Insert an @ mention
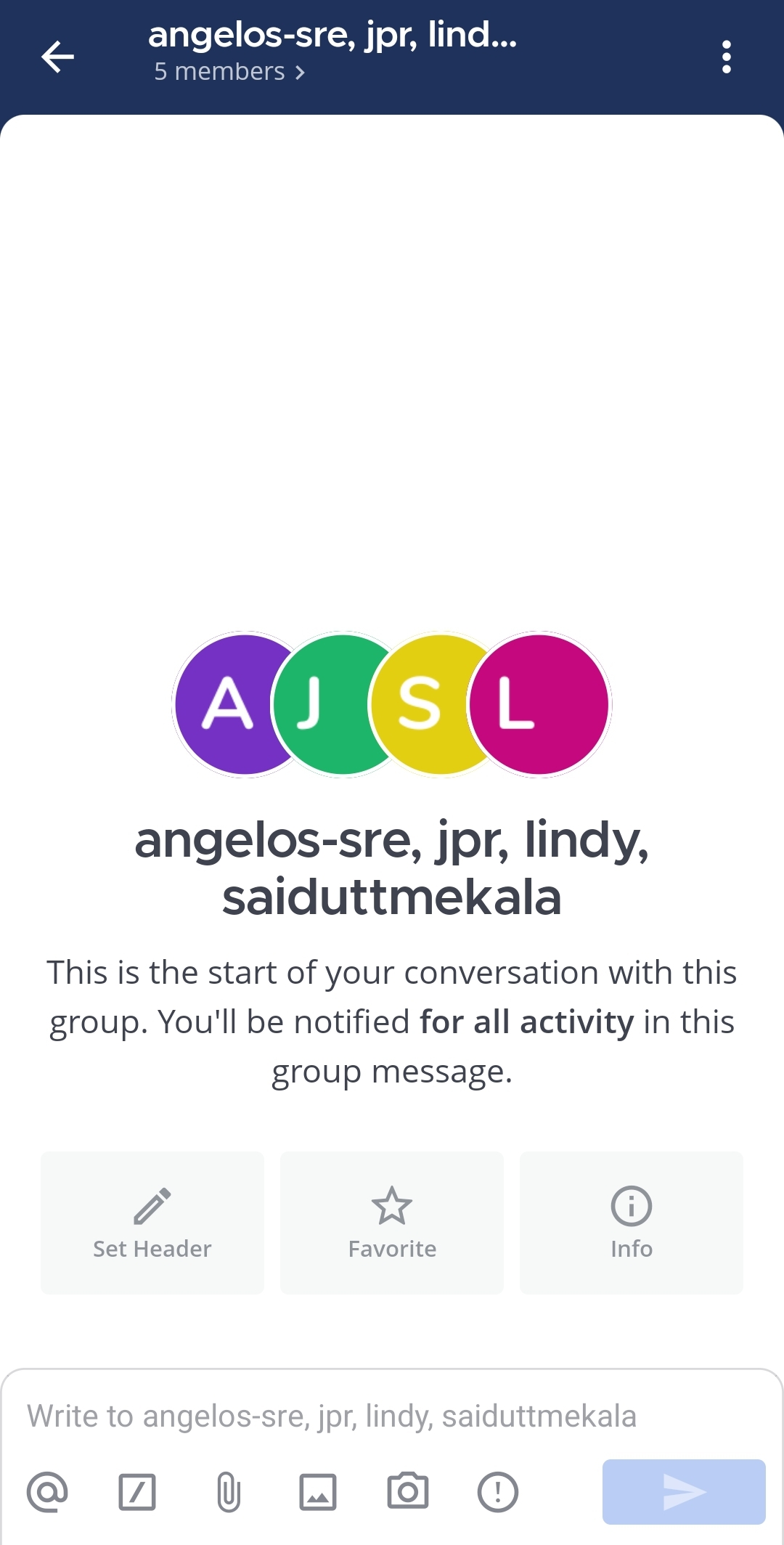The image size is (784, 1545). click(47, 1492)
